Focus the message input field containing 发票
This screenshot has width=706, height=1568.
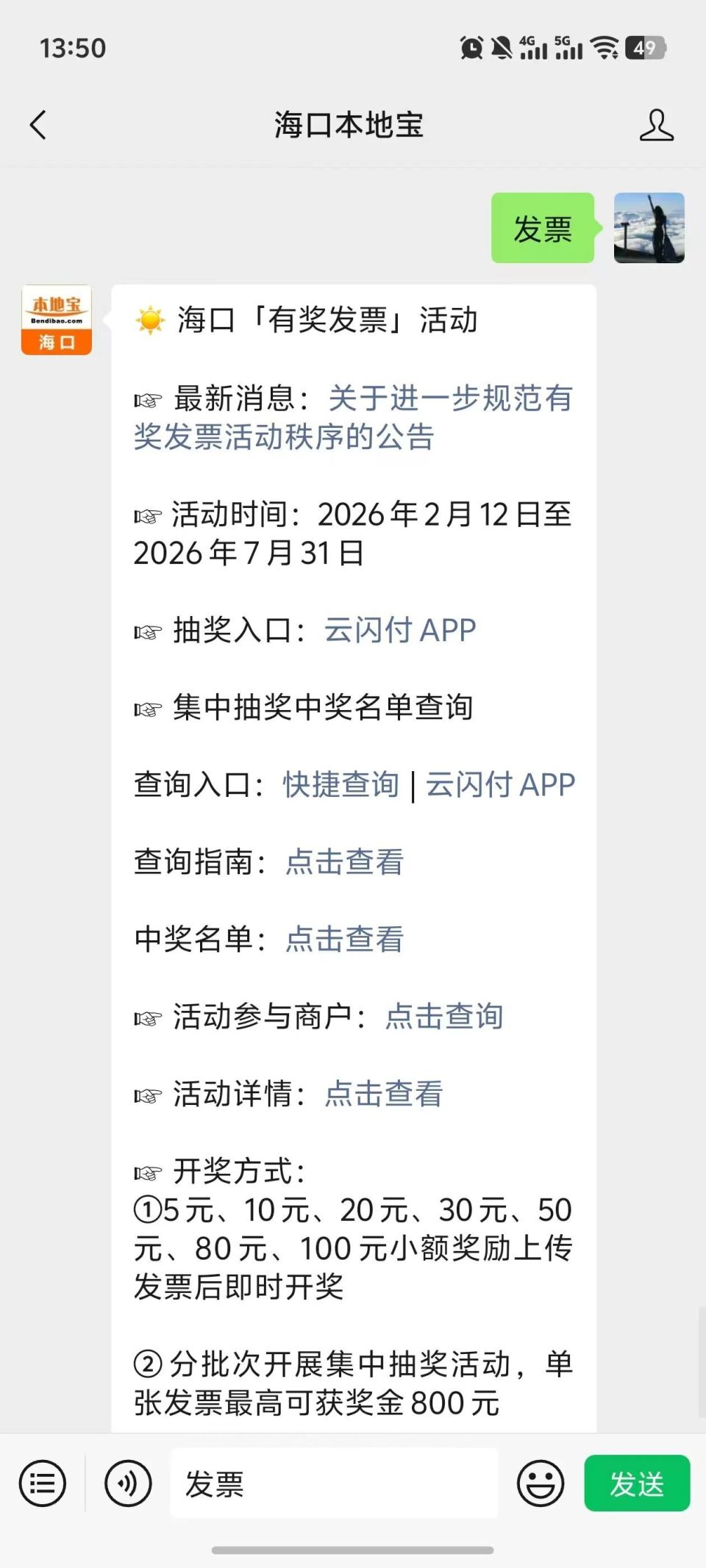pos(335,1483)
